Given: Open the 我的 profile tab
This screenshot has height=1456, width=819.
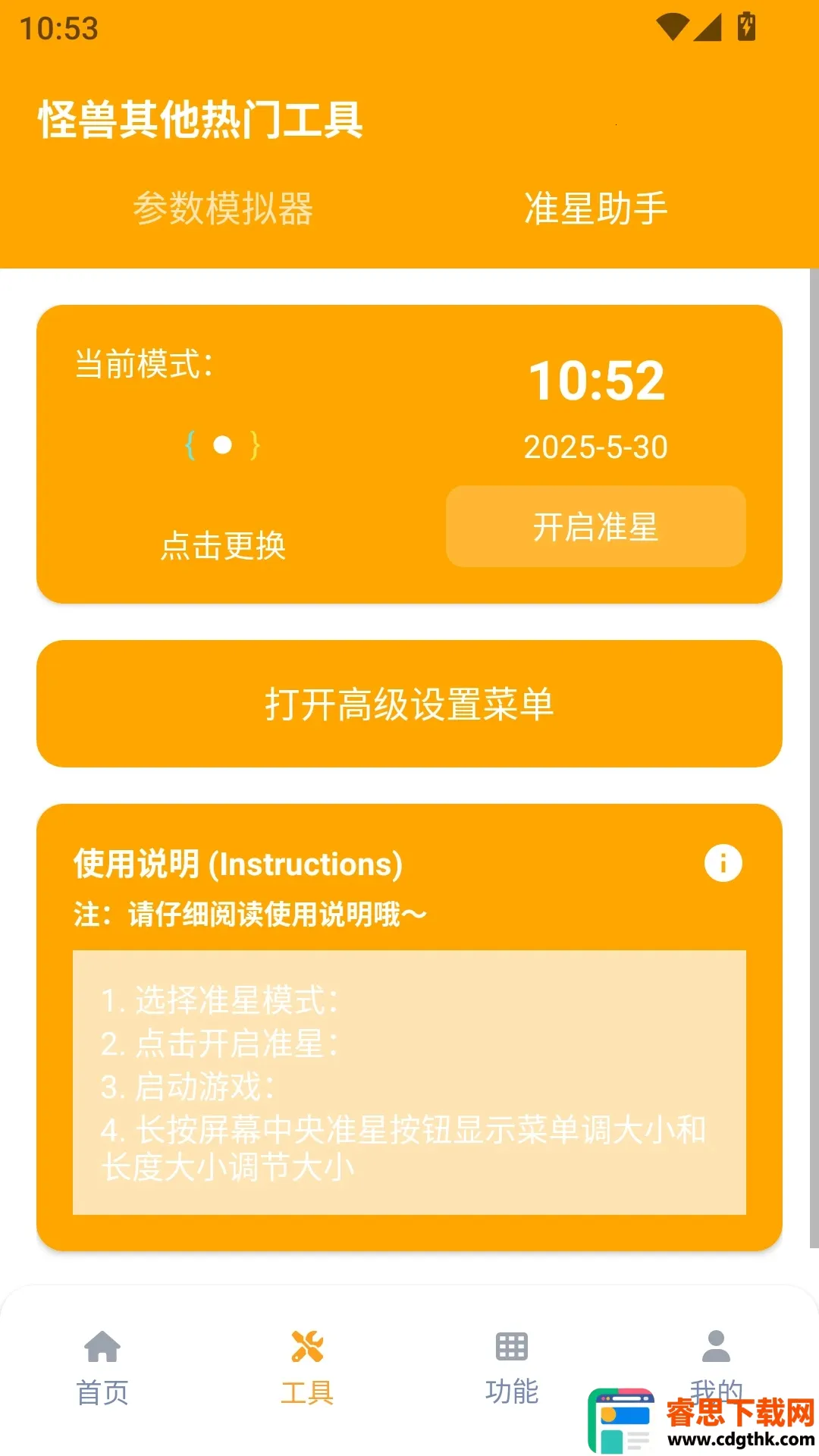Looking at the screenshot, I should [716, 1357].
